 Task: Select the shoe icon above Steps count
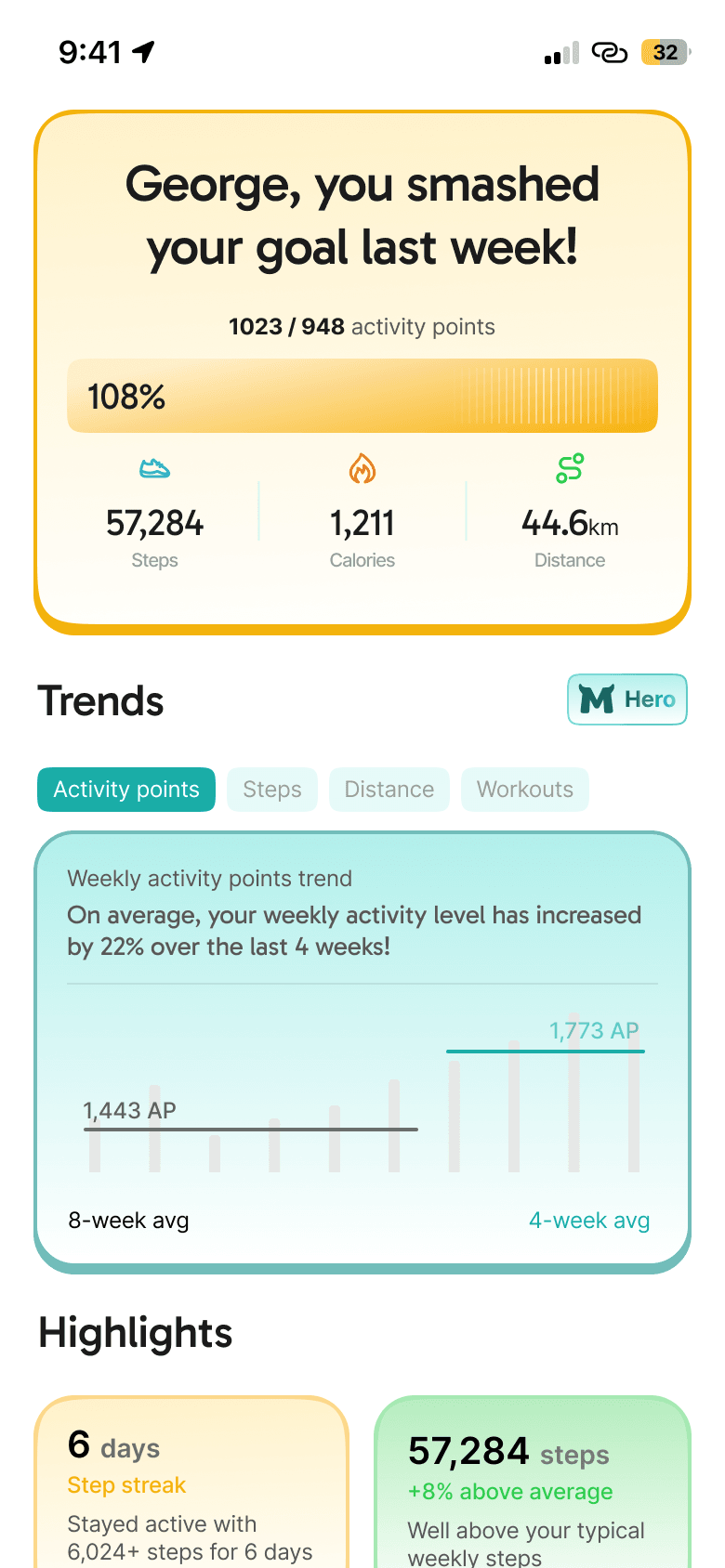(154, 470)
